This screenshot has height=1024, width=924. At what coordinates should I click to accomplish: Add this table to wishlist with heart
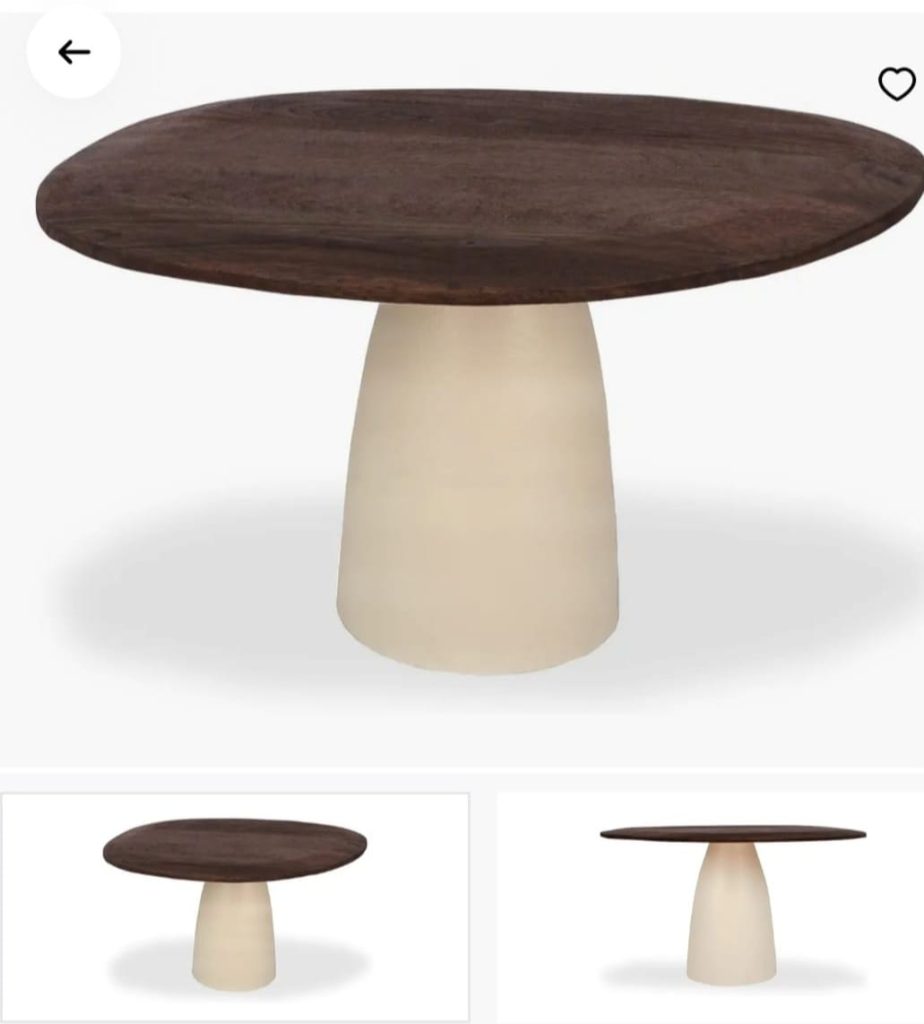[x=896, y=84]
